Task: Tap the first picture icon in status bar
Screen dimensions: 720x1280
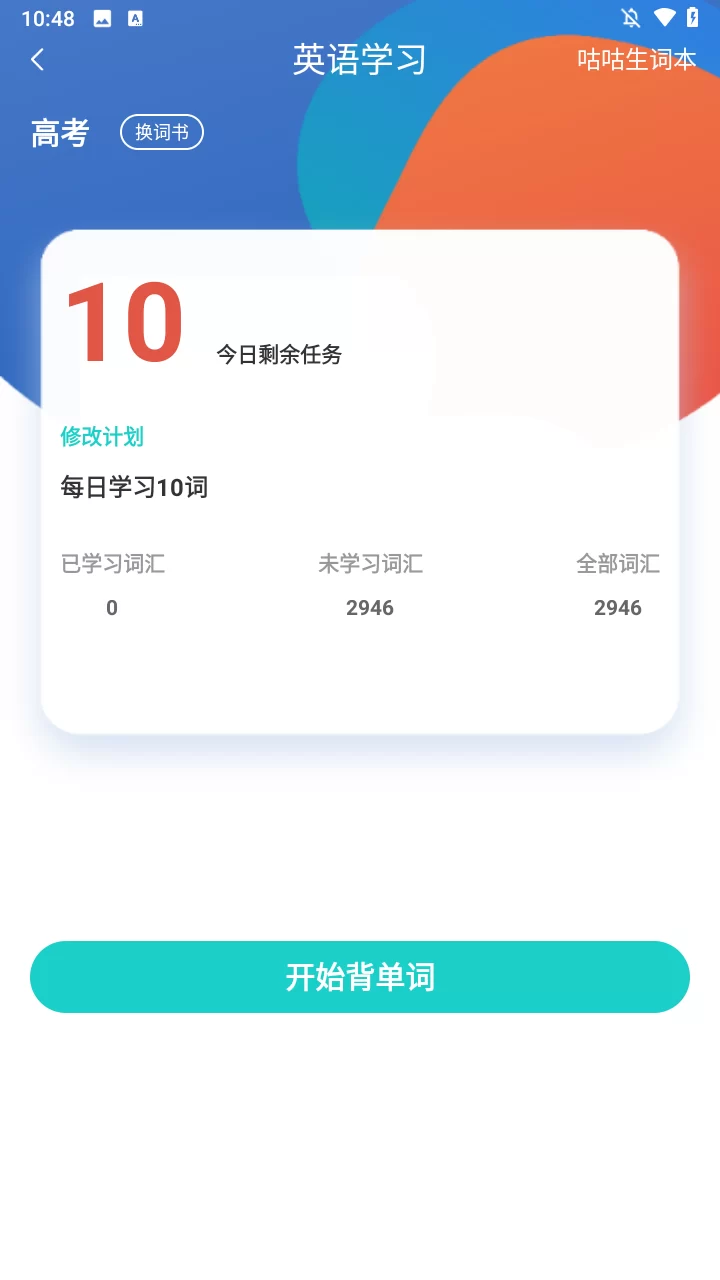Action: (x=104, y=17)
